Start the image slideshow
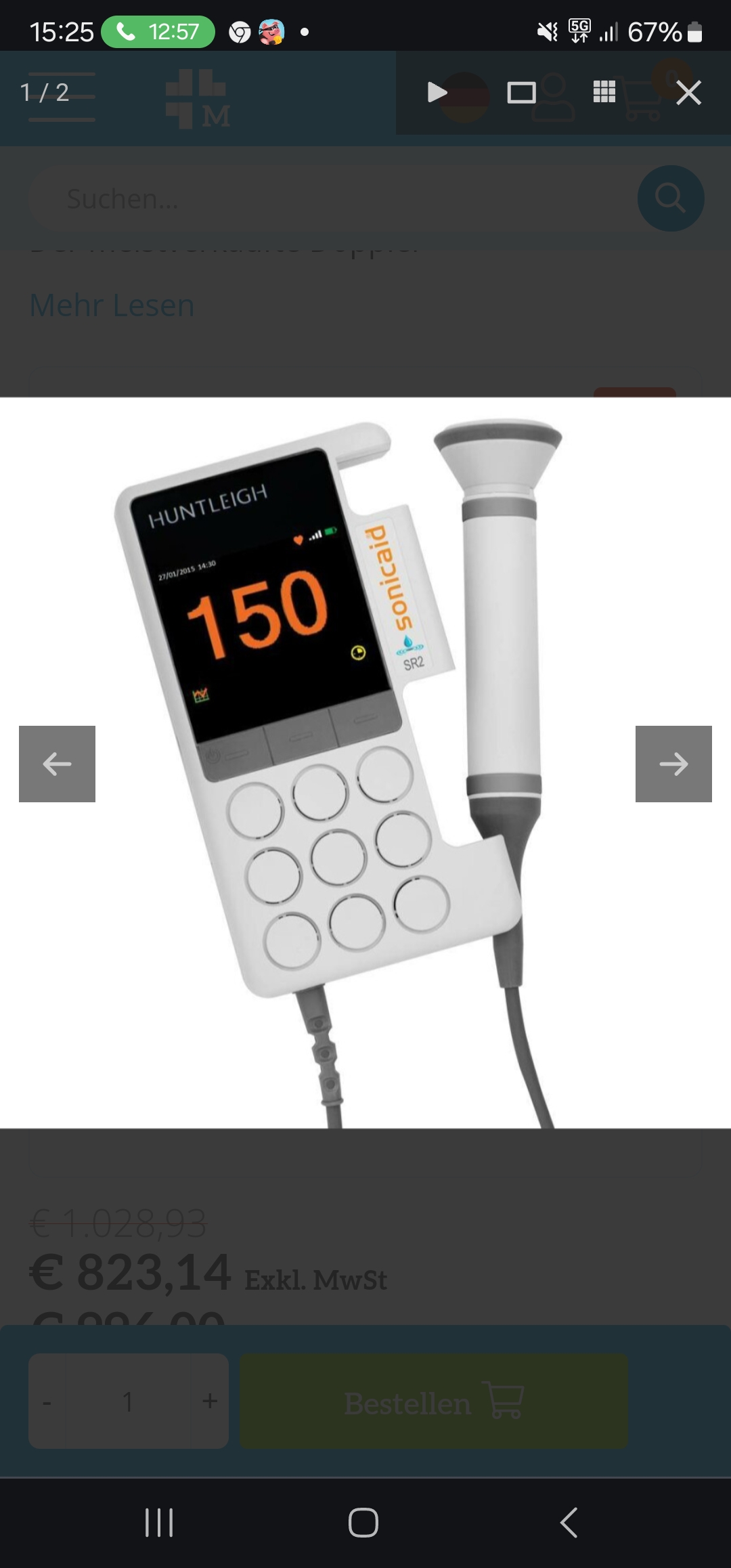The image size is (731, 1568). [x=437, y=92]
